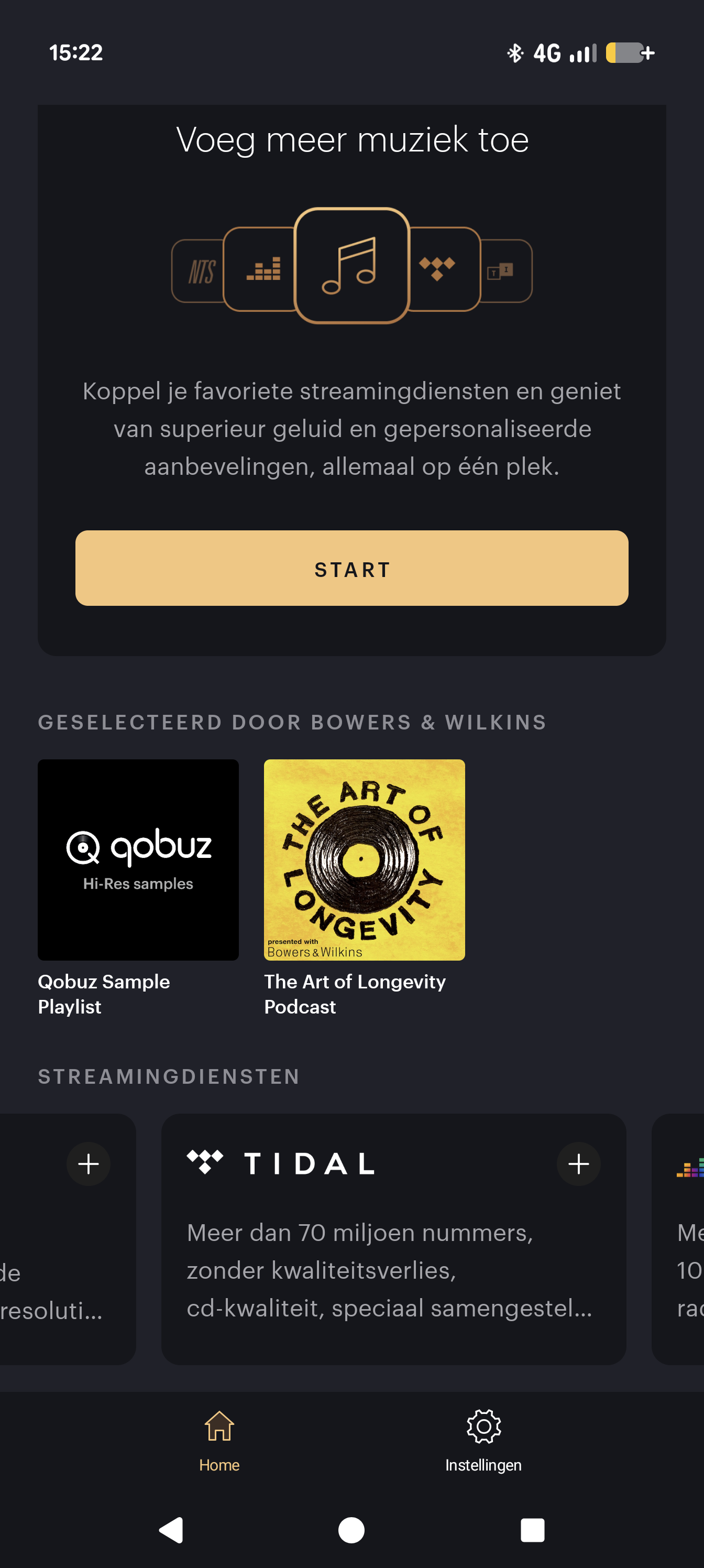Open the Qobuz Sample Playlist
This screenshot has width=704, height=1568.
coord(138,859)
